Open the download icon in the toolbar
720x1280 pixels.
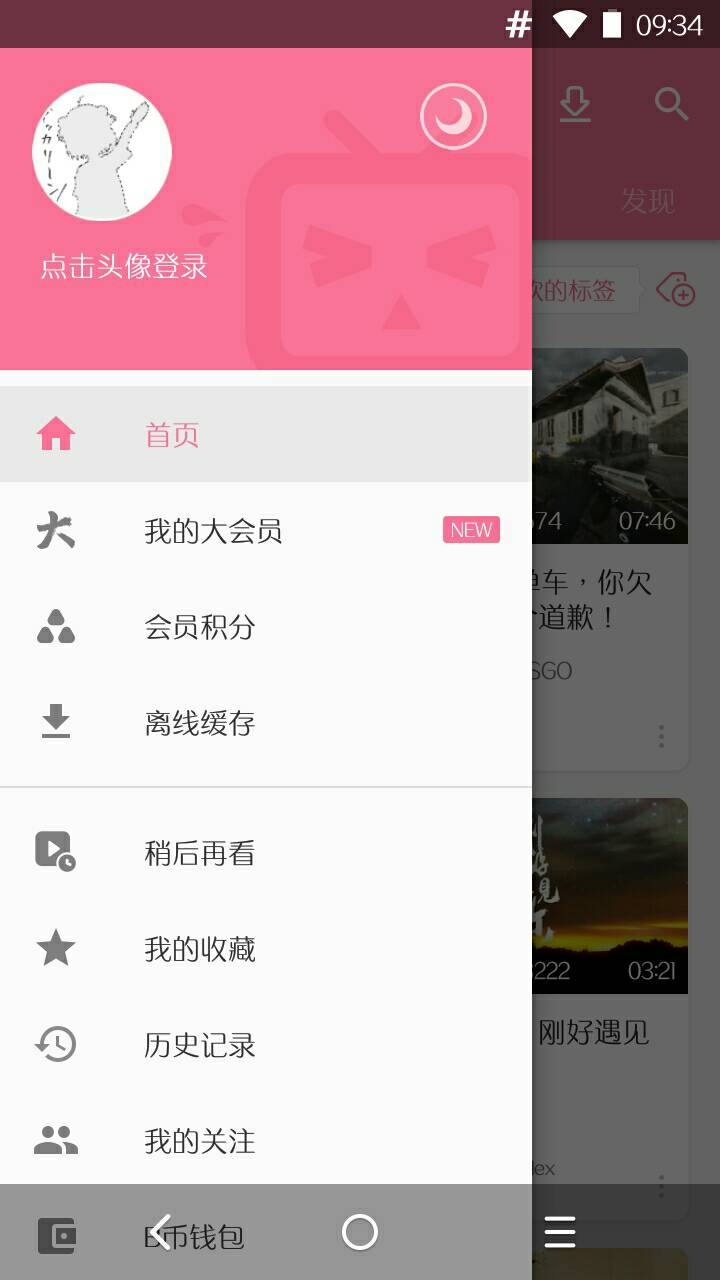tap(575, 104)
